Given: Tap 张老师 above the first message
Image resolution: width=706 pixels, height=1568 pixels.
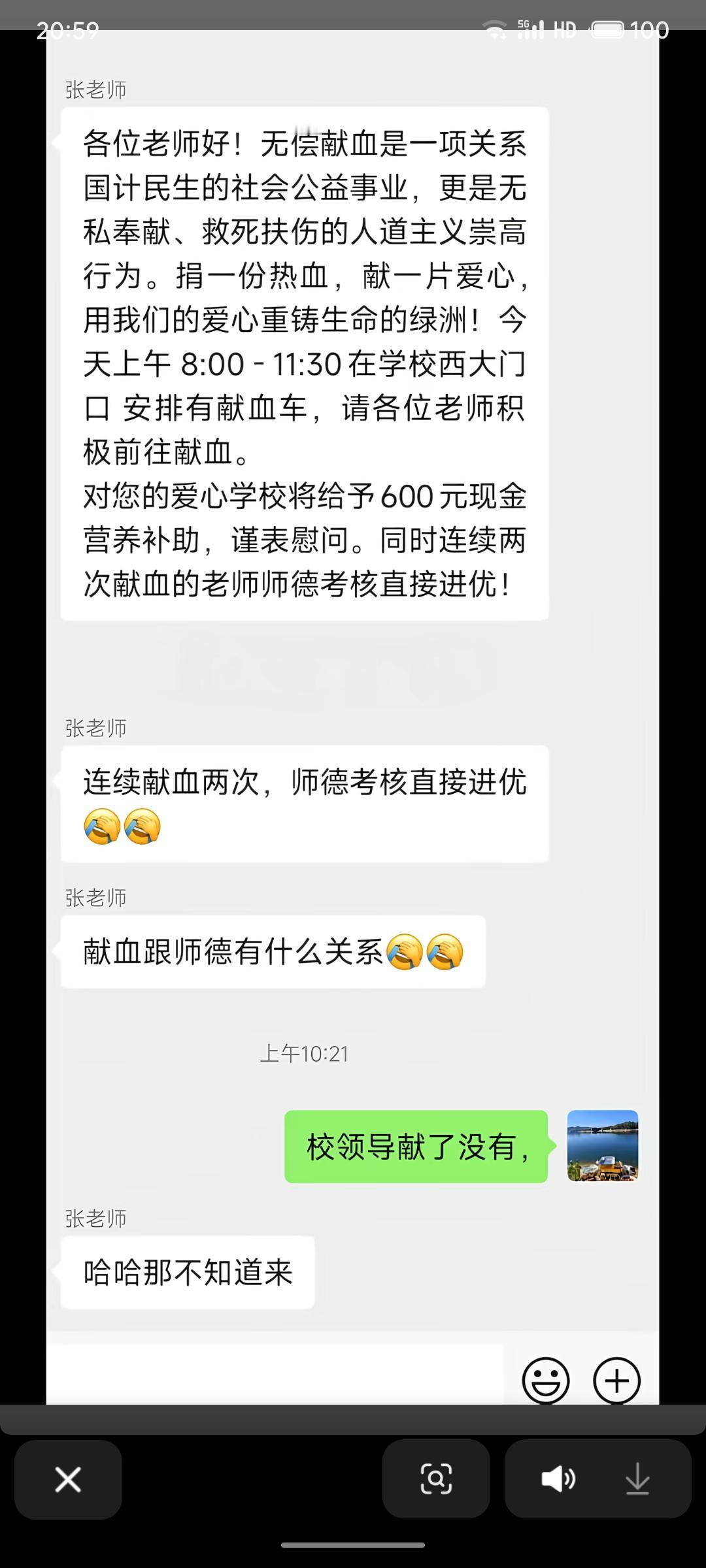Looking at the screenshot, I should pyautogui.click(x=94, y=89).
